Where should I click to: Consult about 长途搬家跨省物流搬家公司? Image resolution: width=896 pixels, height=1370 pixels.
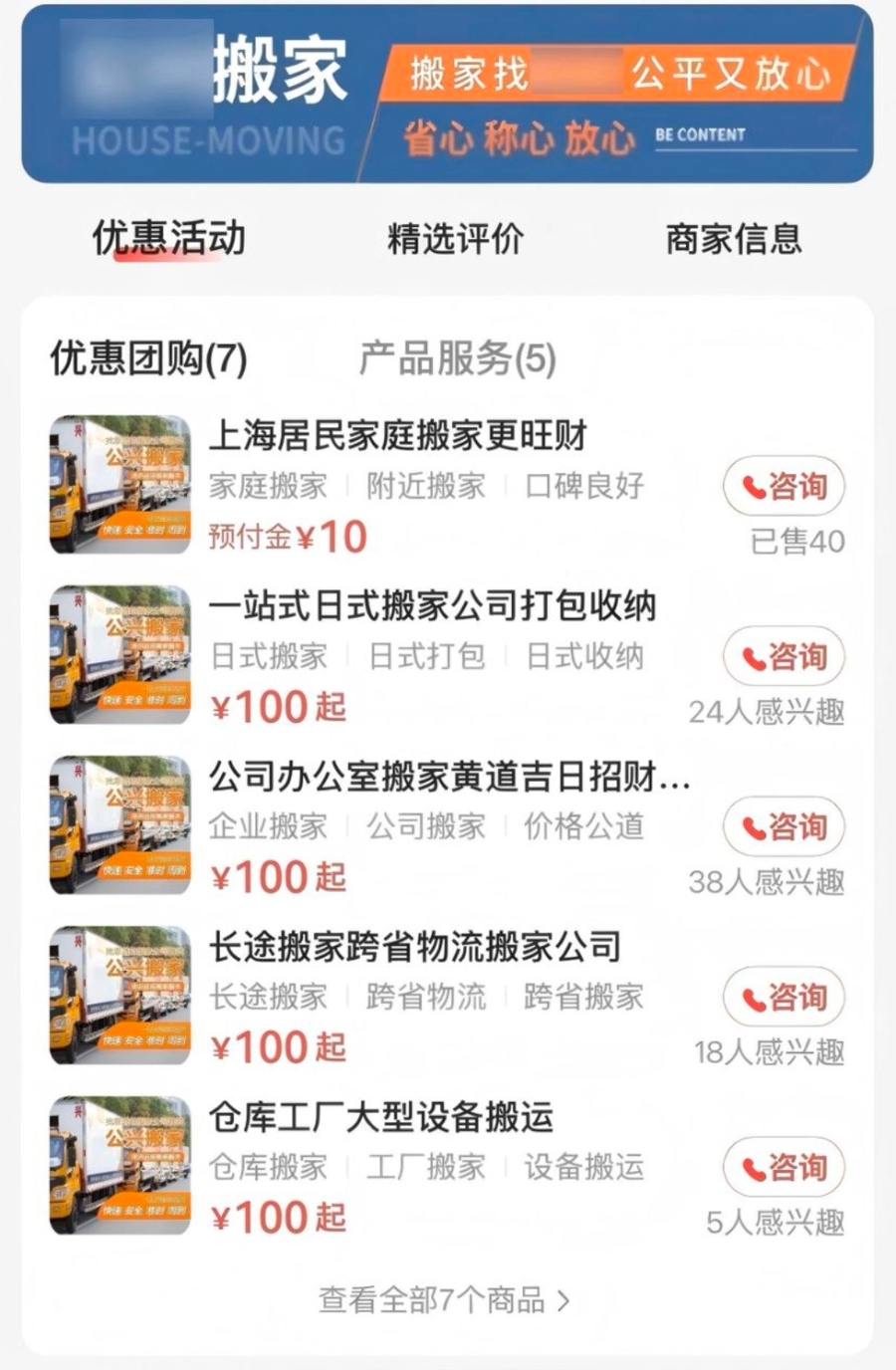pyautogui.click(x=784, y=998)
